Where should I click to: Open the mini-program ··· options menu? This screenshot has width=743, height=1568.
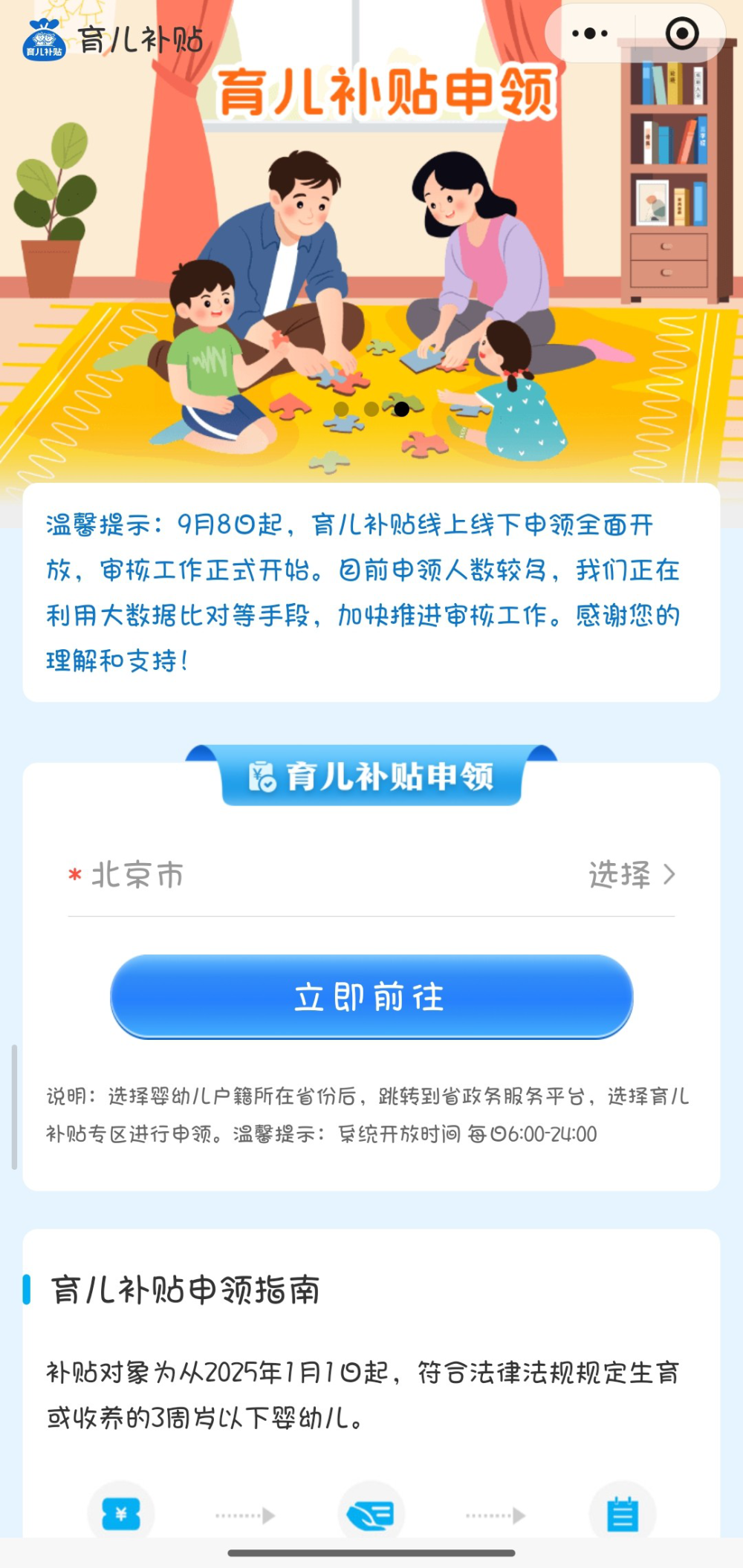[x=589, y=32]
